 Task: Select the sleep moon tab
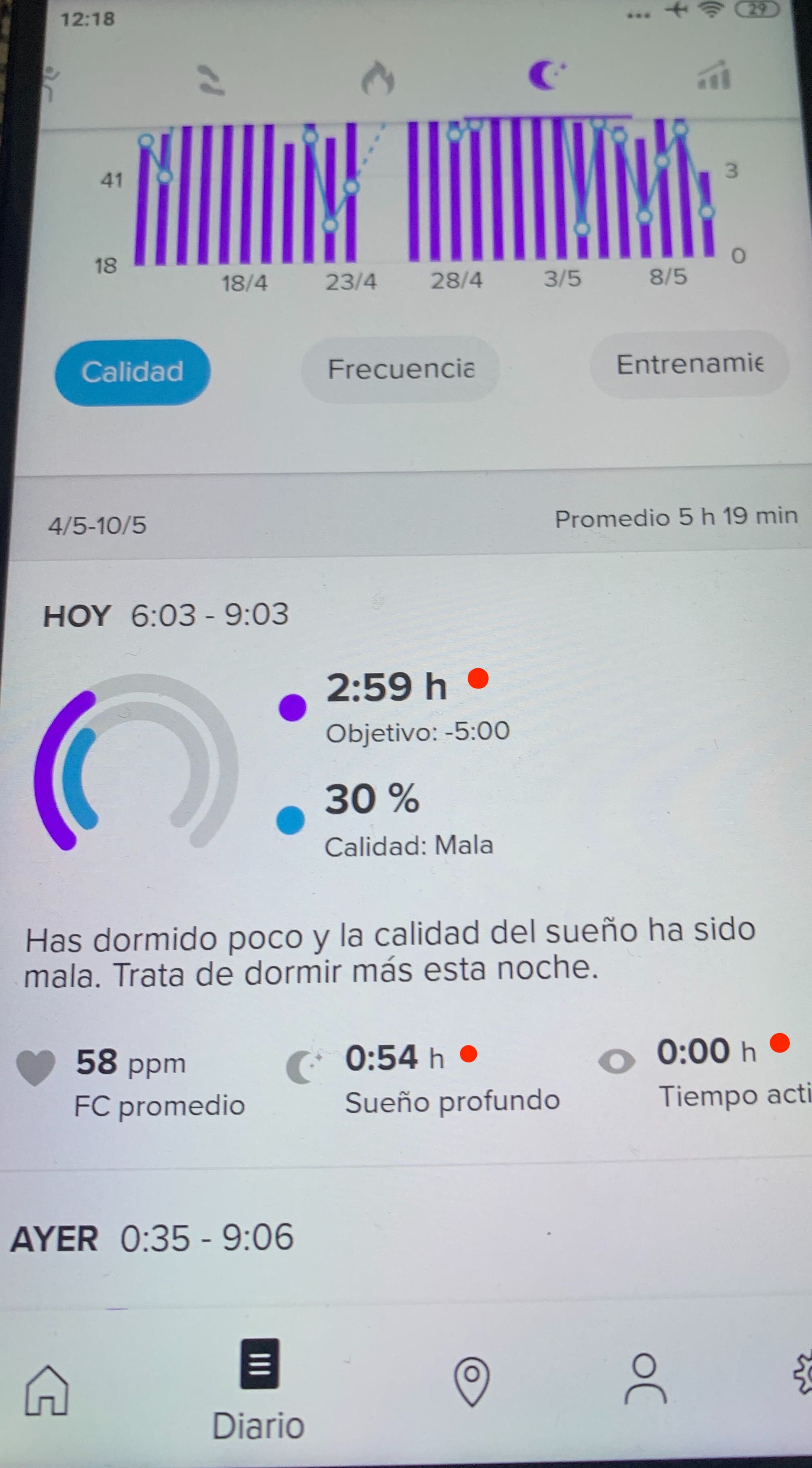[546, 76]
